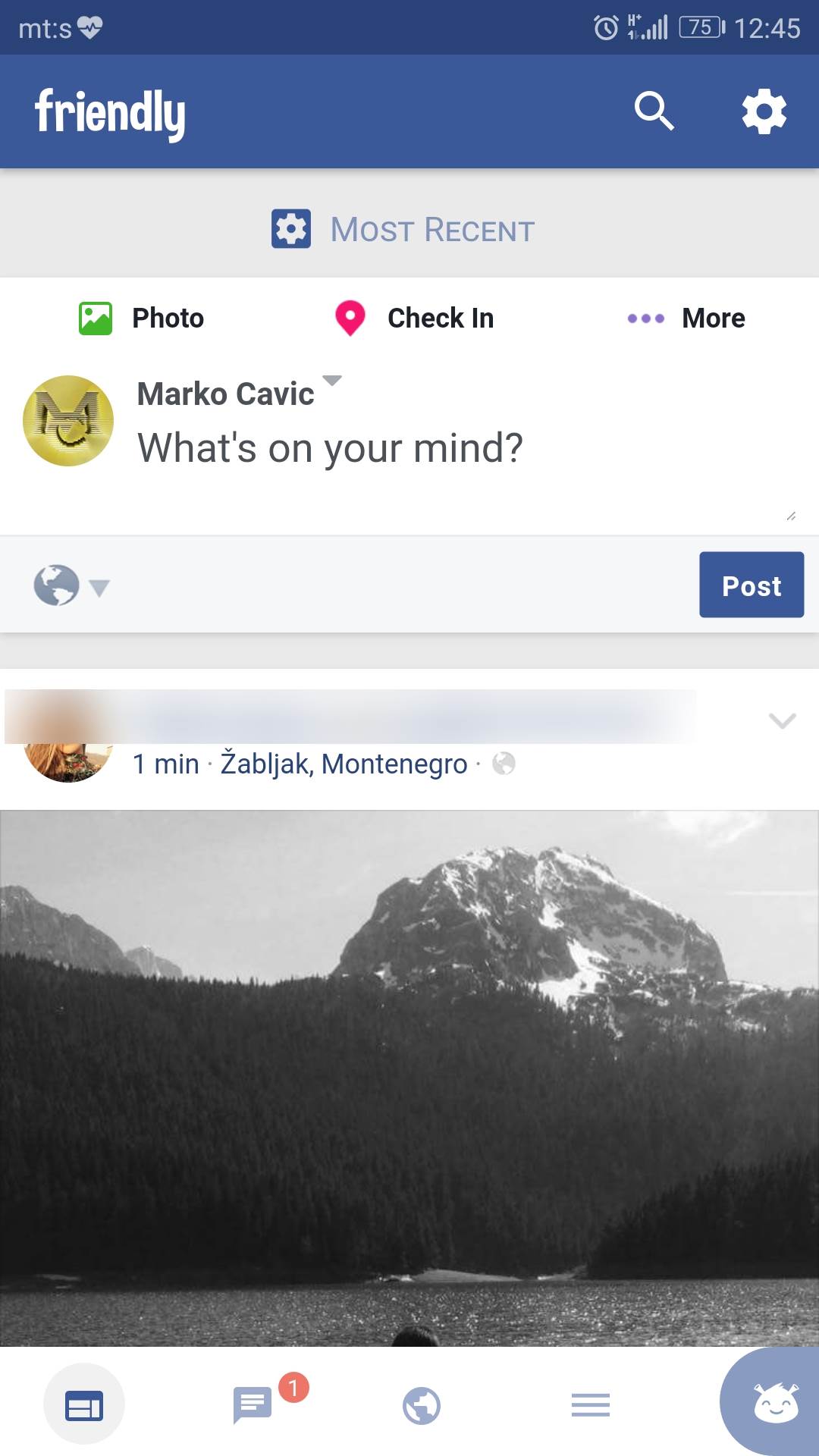Open the search icon in the top bar
The width and height of the screenshot is (819, 1456).
point(654,111)
